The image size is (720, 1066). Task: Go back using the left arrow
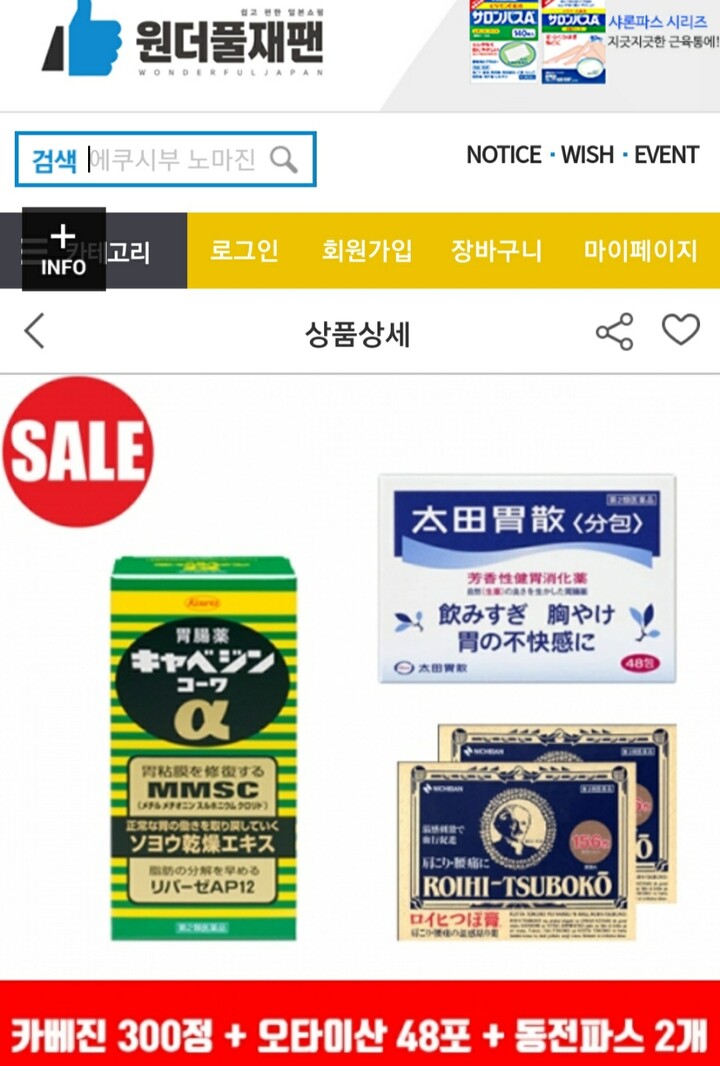click(x=34, y=332)
